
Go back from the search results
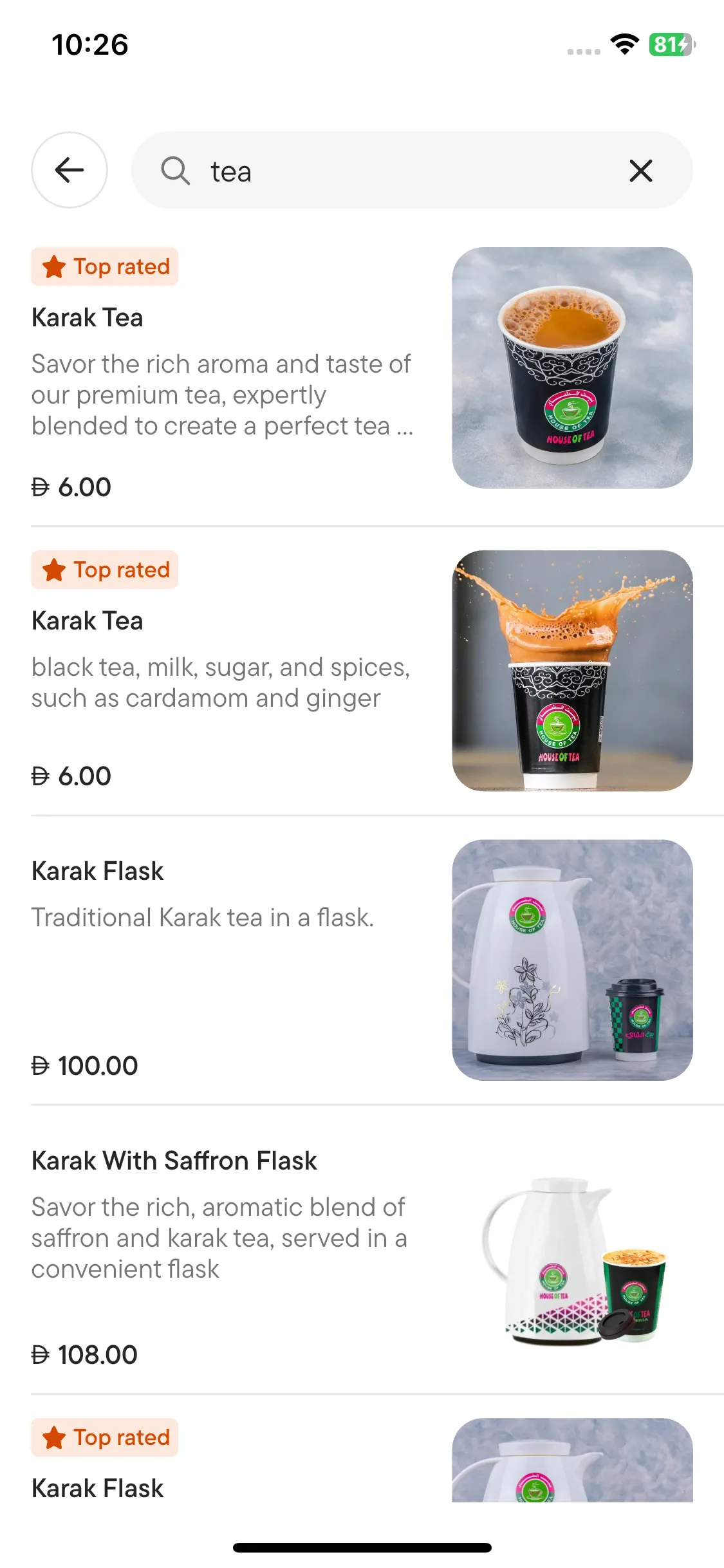point(70,170)
